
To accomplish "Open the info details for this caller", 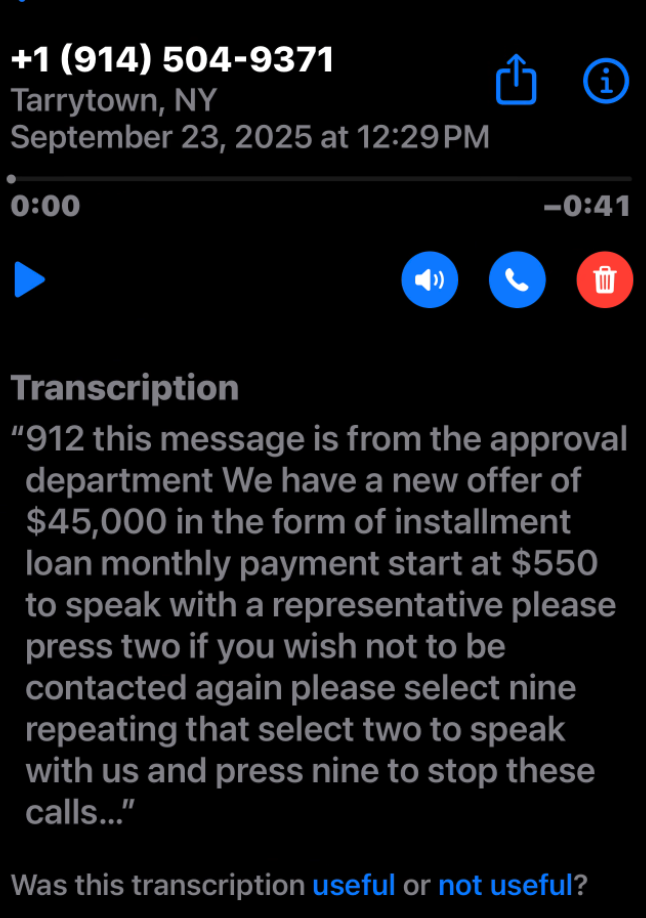I will [604, 82].
